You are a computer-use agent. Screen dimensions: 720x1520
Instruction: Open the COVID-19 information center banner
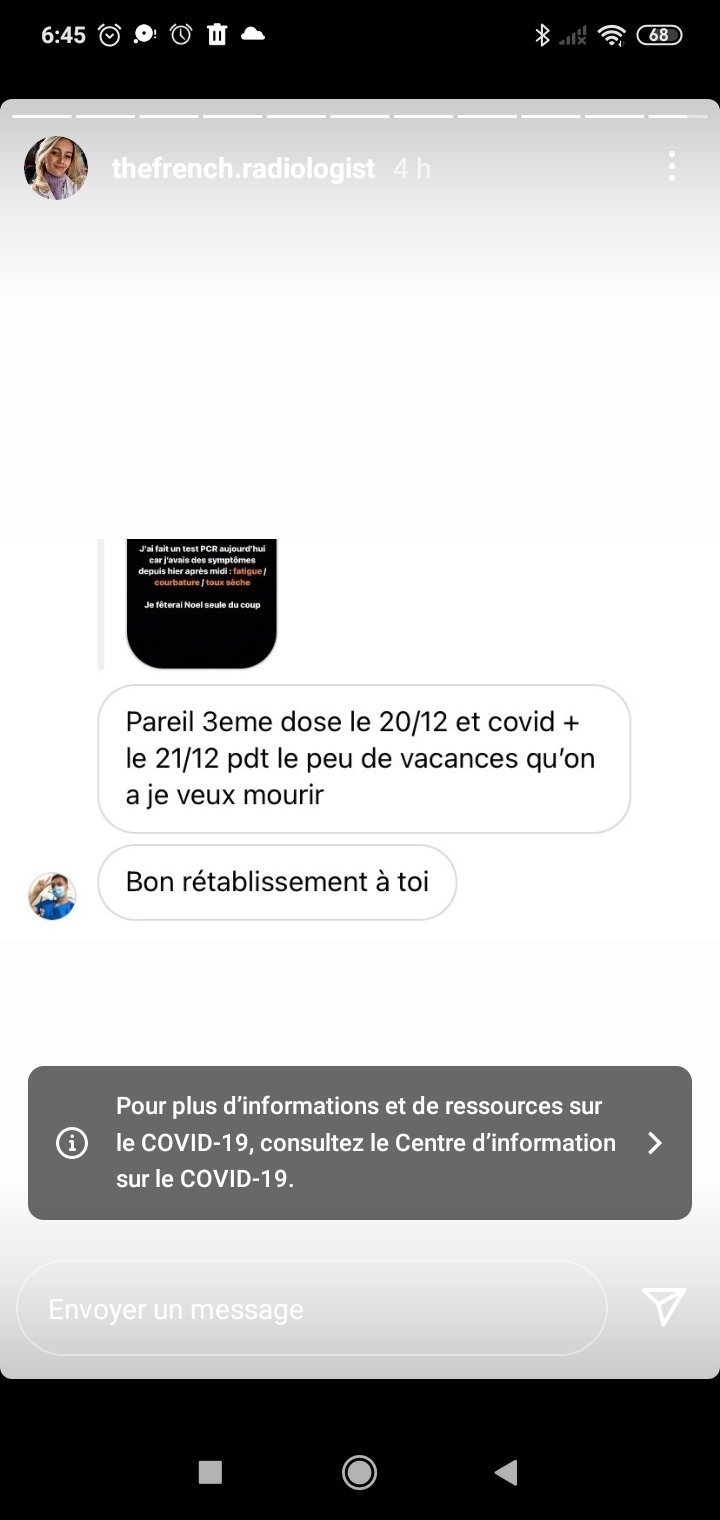click(360, 1142)
